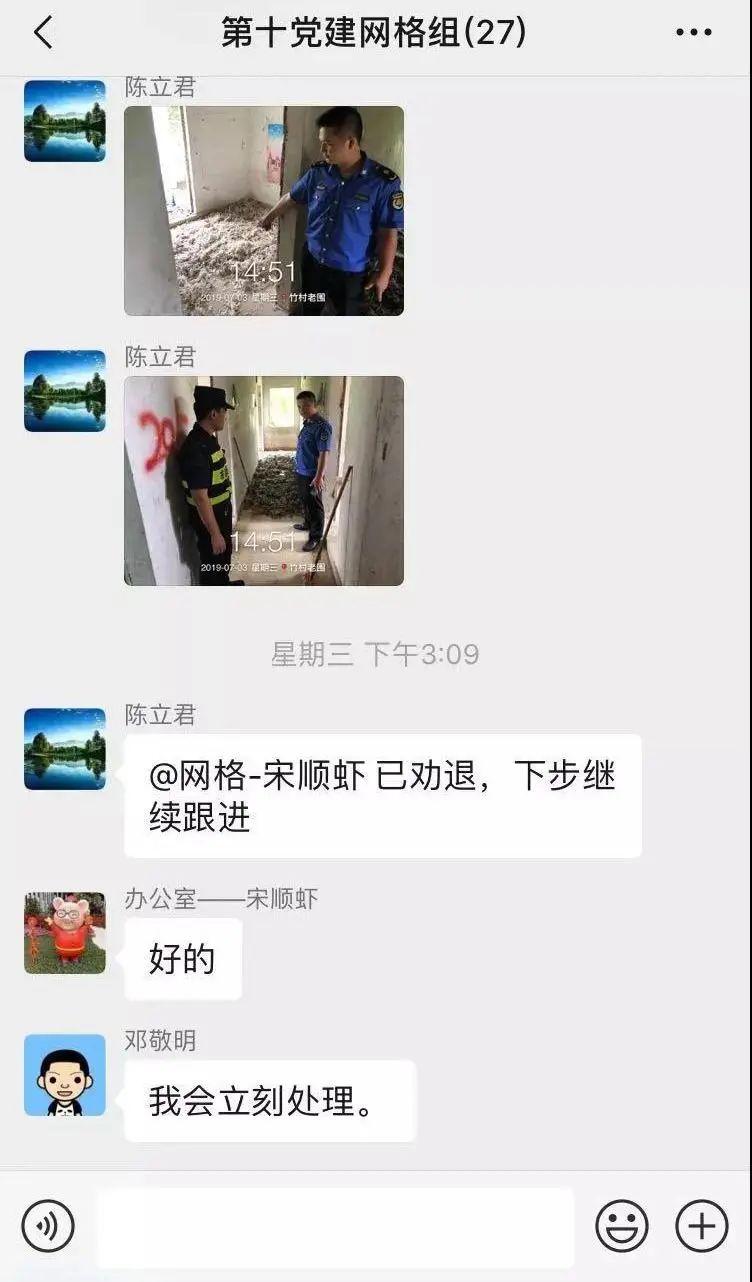The image size is (752, 1282).
Task: View the hallway photo with two officers
Action: [x=264, y=481]
